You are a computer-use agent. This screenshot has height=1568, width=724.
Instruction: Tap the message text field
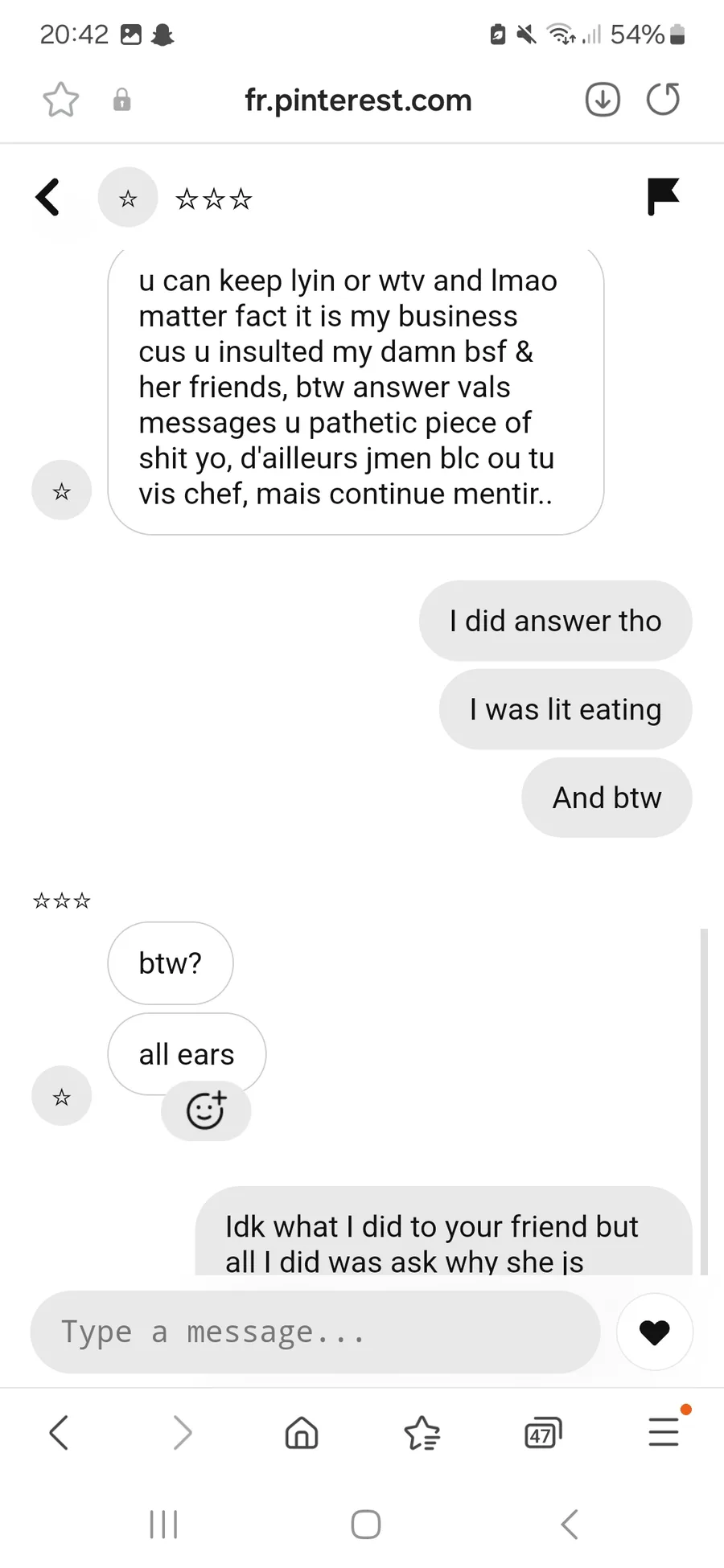click(x=315, y=1332)
